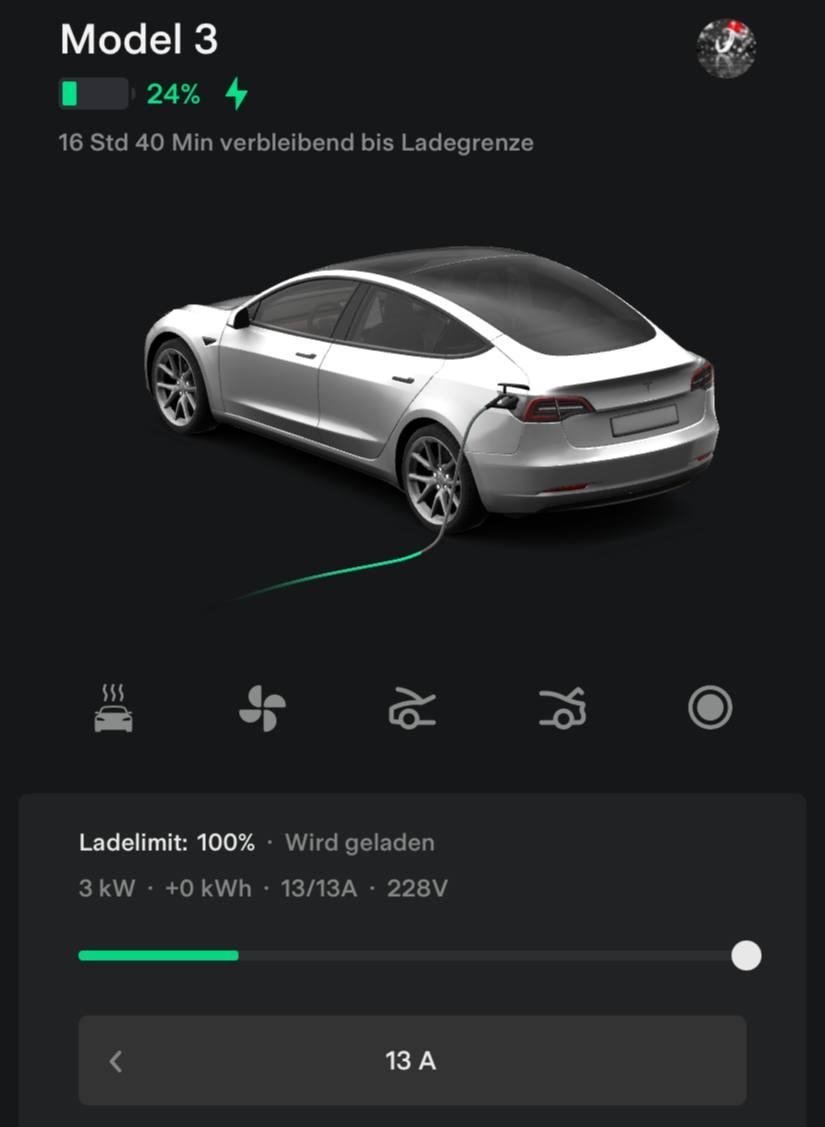Tap the charge limit slider handle
The image size is (825, 1127).
click(746, 955)
